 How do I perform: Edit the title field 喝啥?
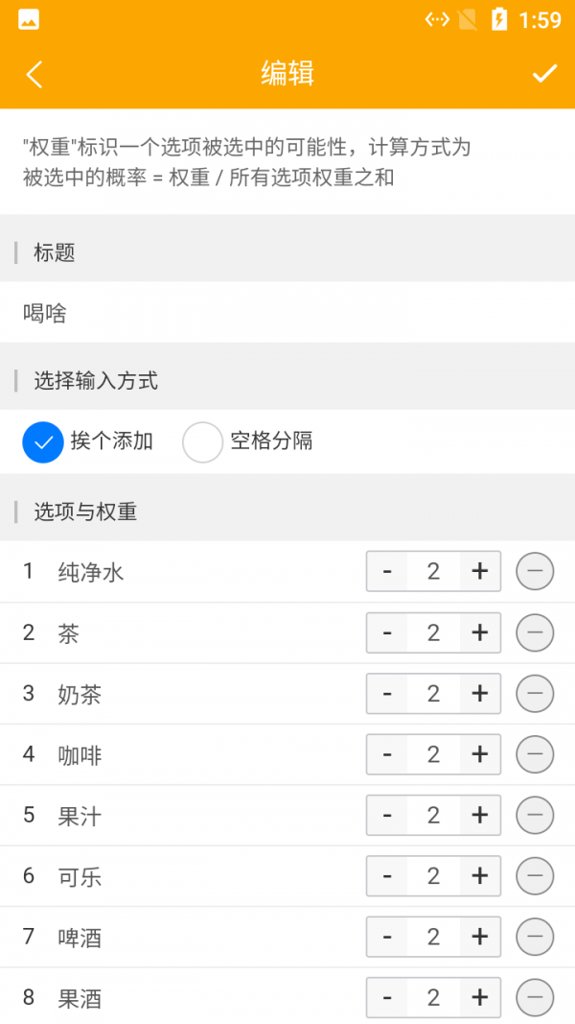288,313
